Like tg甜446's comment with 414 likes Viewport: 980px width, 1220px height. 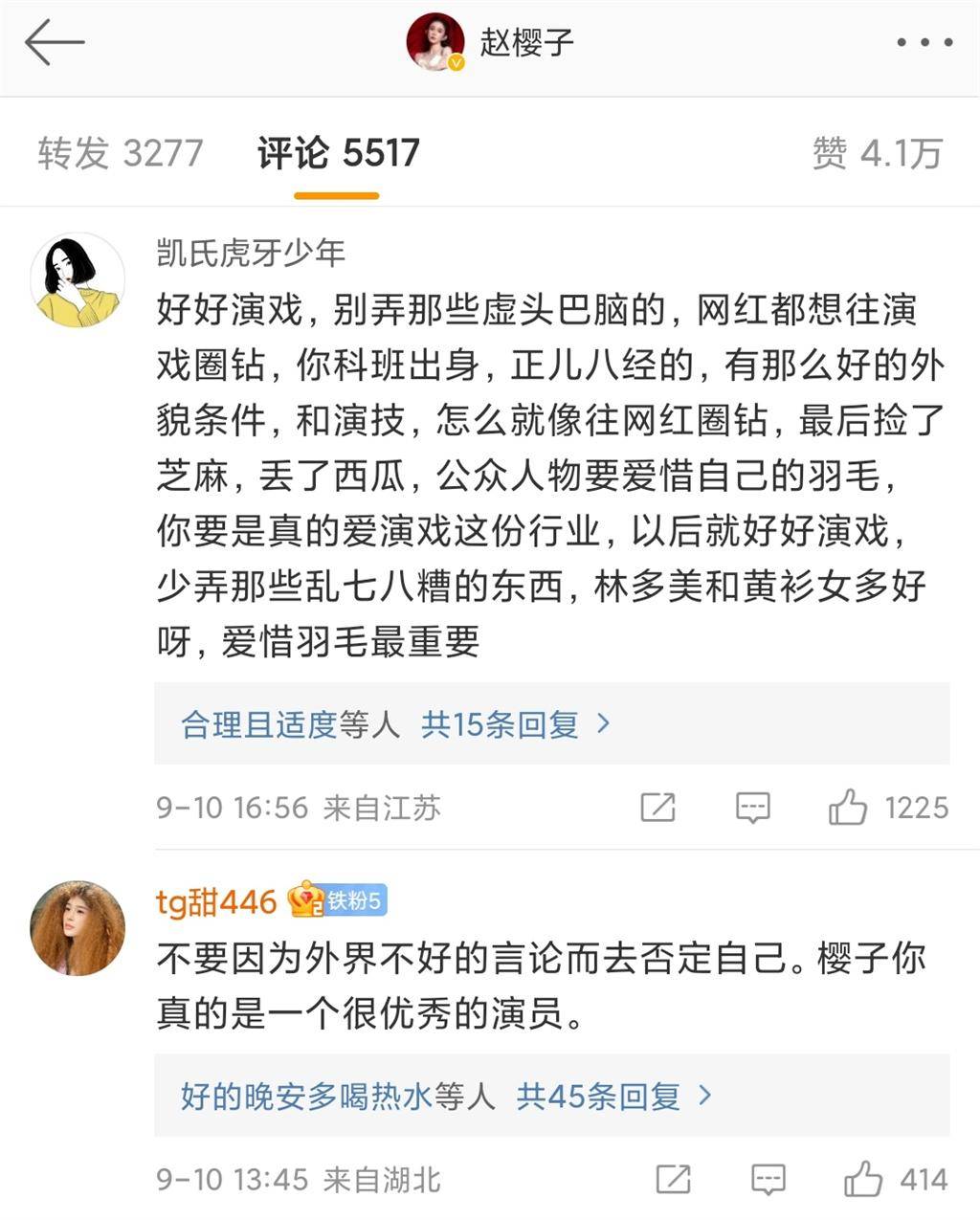pos(863,1179)
